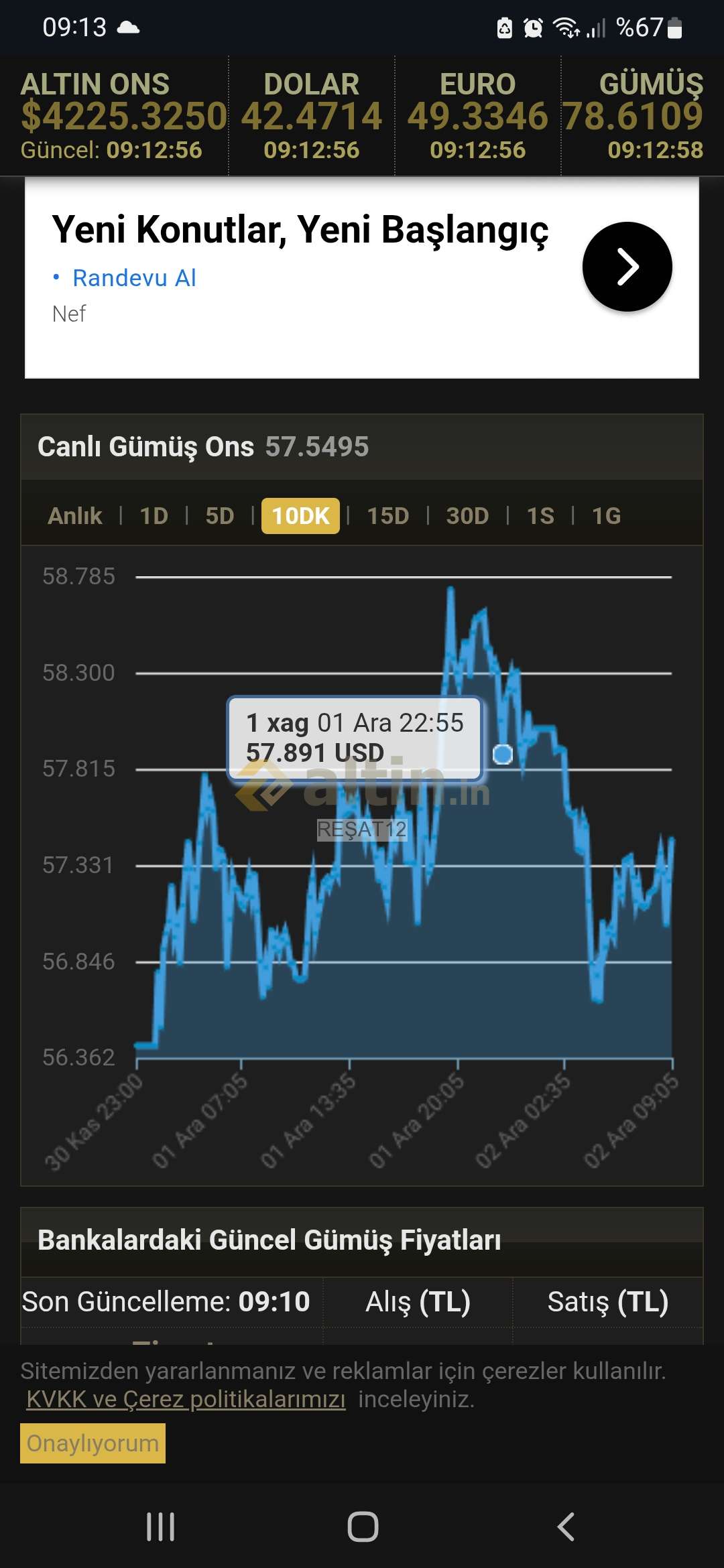Image resolution: width=724 pixels, height=1568 pixels.
Task: Switch to the 30D interval
Action: (x=467, y=516)
